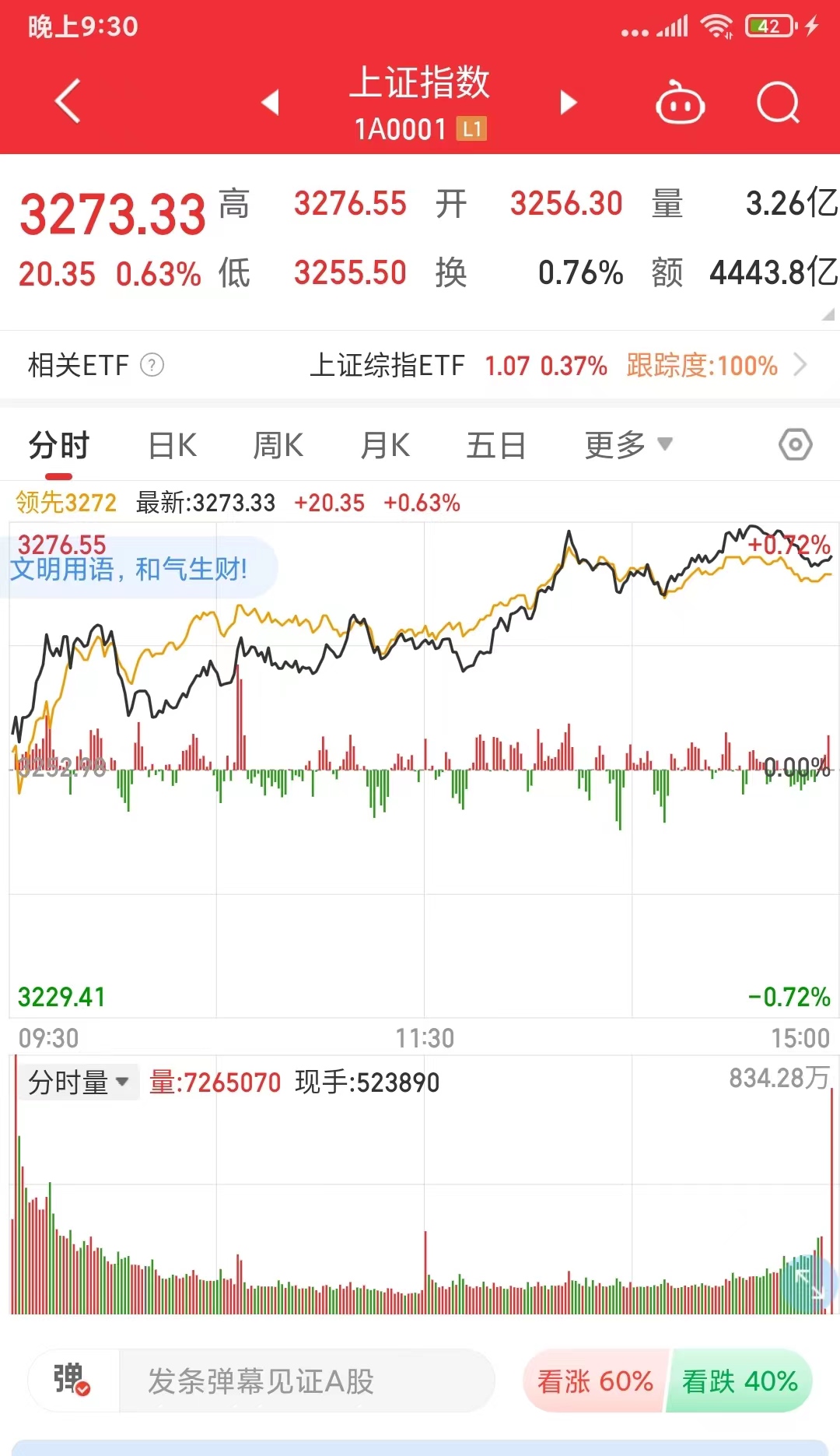Vote bearish with 看跌 40% button
This screenshot has width=840, height=1456.
coord(737,1381)
